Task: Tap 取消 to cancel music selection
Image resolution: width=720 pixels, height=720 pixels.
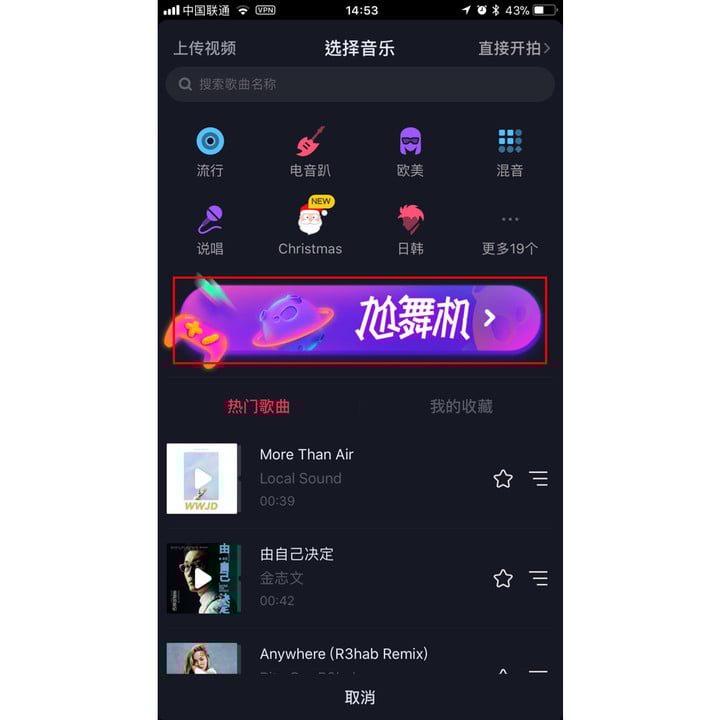Action: 360,697
